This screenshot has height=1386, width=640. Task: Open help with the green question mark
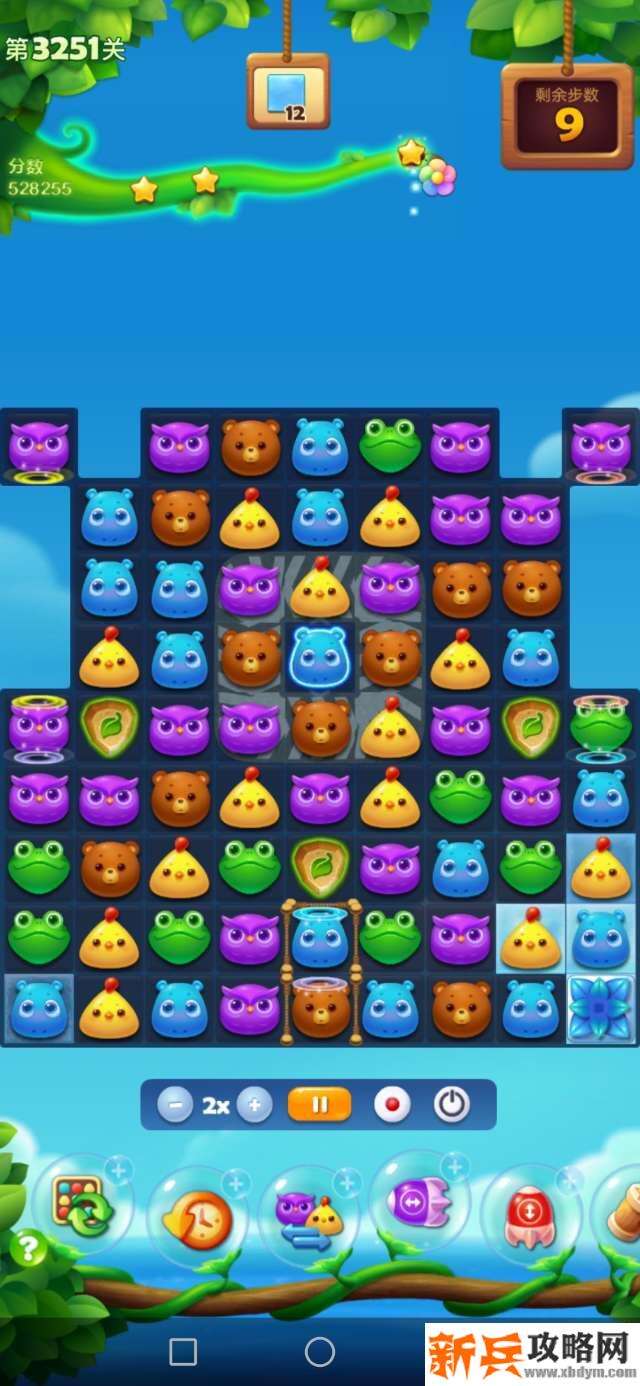[29, 1248]
